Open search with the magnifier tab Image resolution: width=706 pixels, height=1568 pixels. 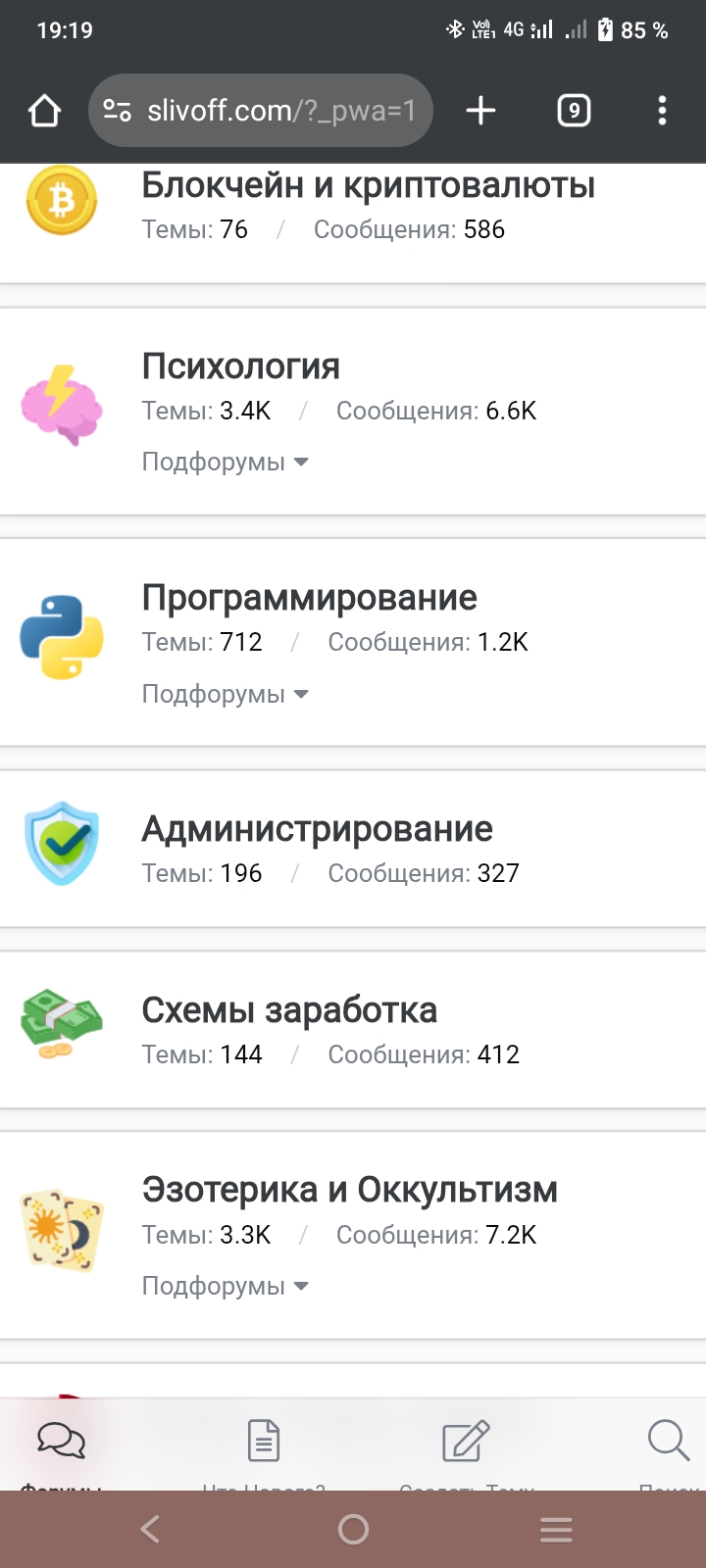669,1445
